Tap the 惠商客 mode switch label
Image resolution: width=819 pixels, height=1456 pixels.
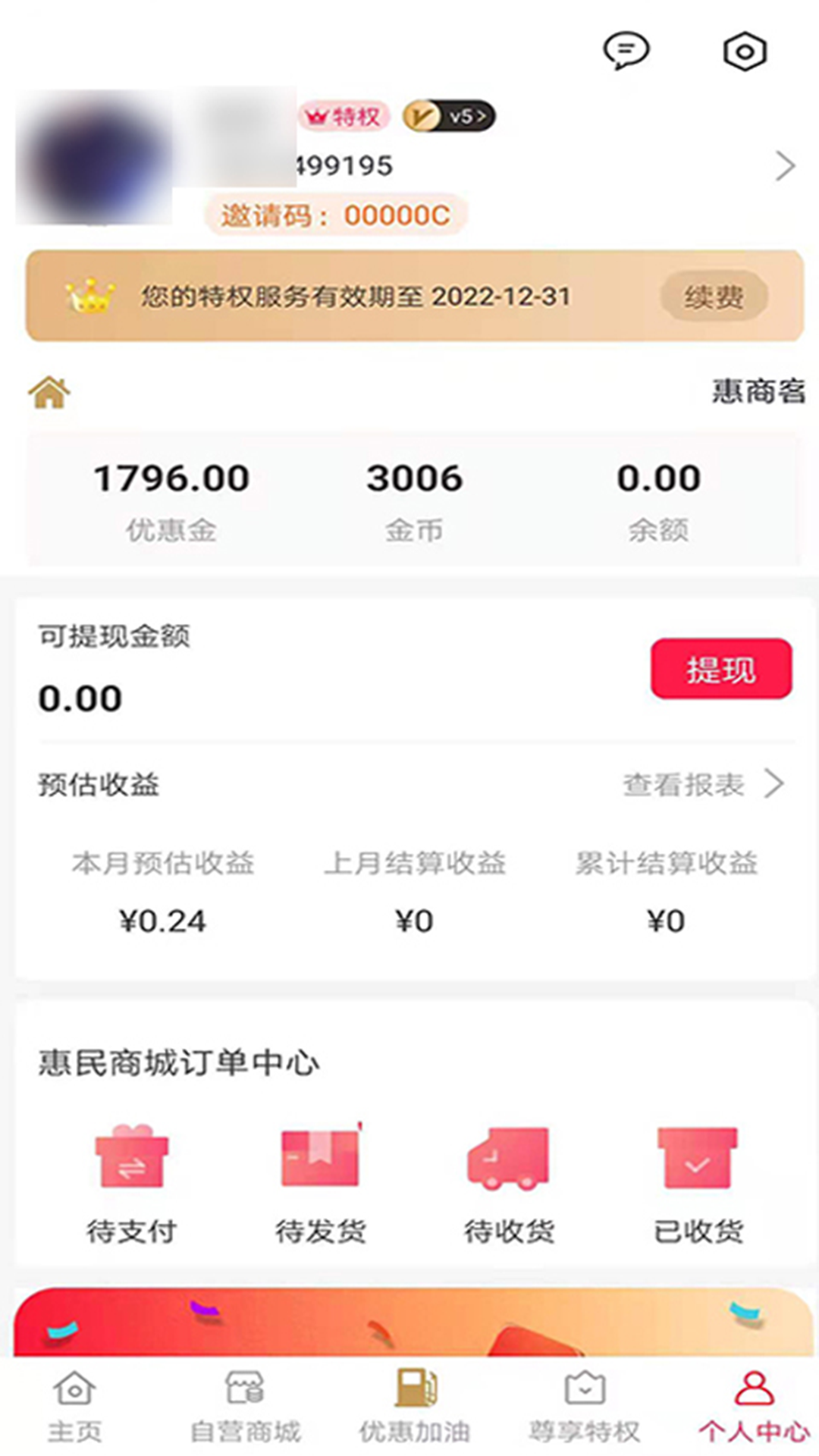click(758, 391)
